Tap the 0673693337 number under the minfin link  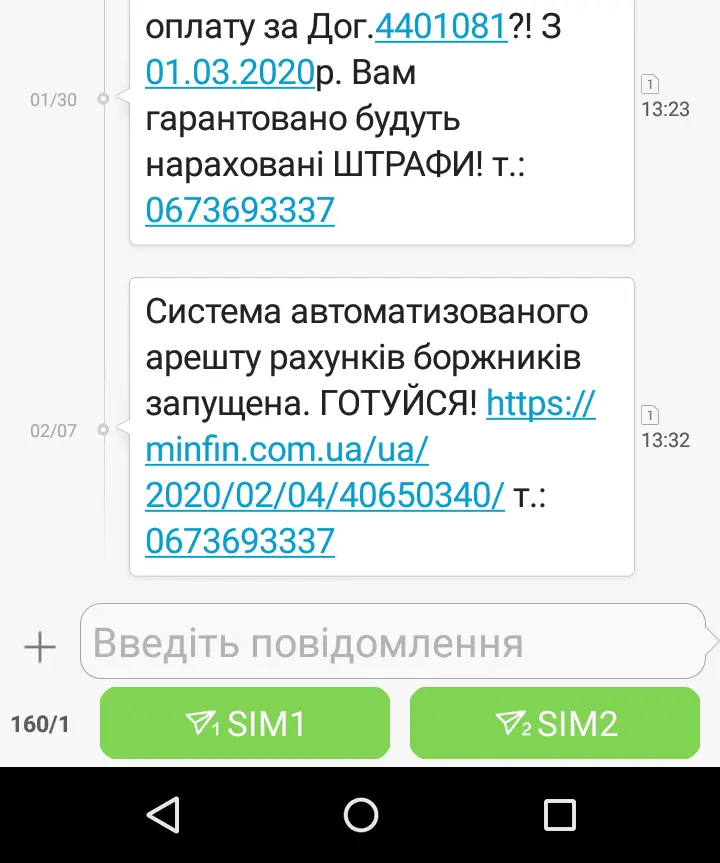click(240, 541)
